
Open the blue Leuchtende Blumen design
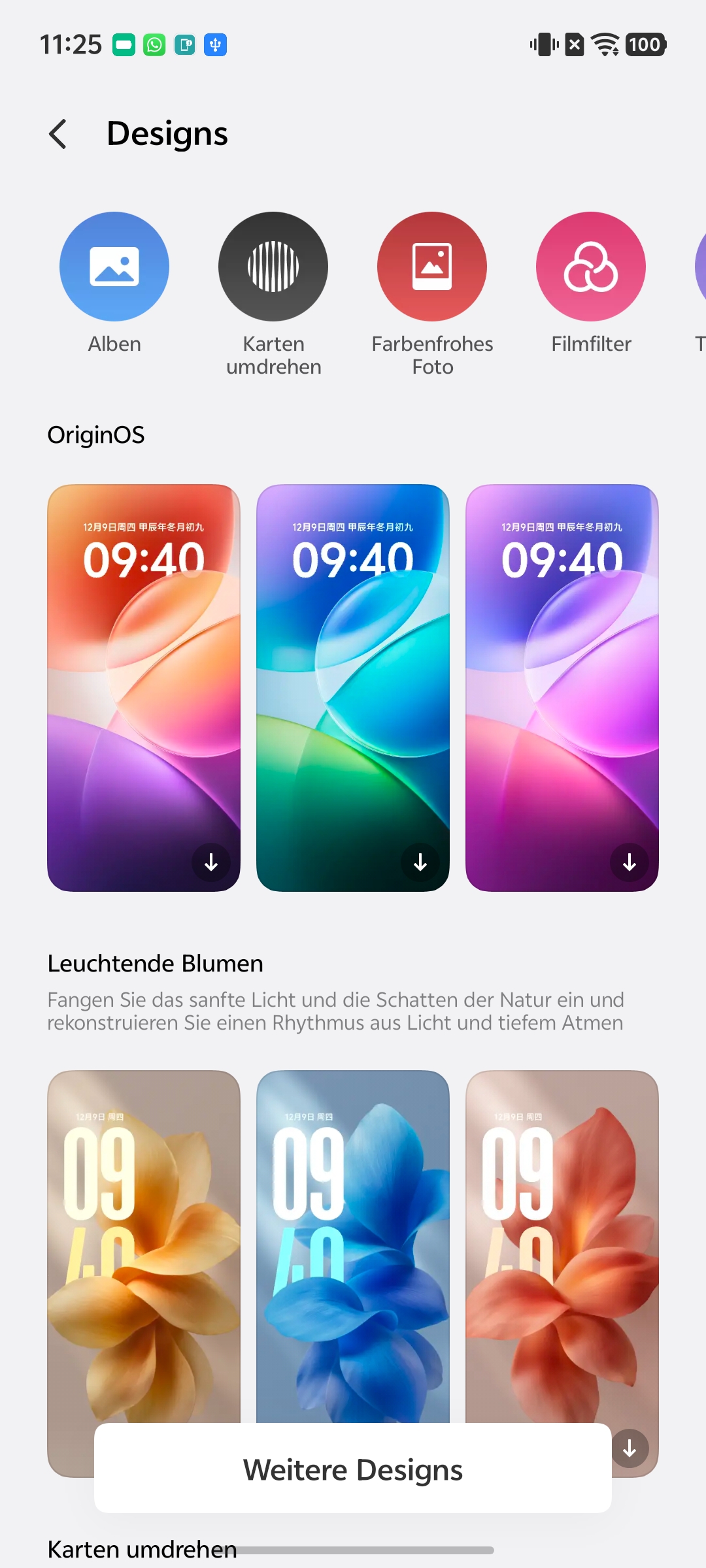pyautogui.click(x=353, y=1241)
